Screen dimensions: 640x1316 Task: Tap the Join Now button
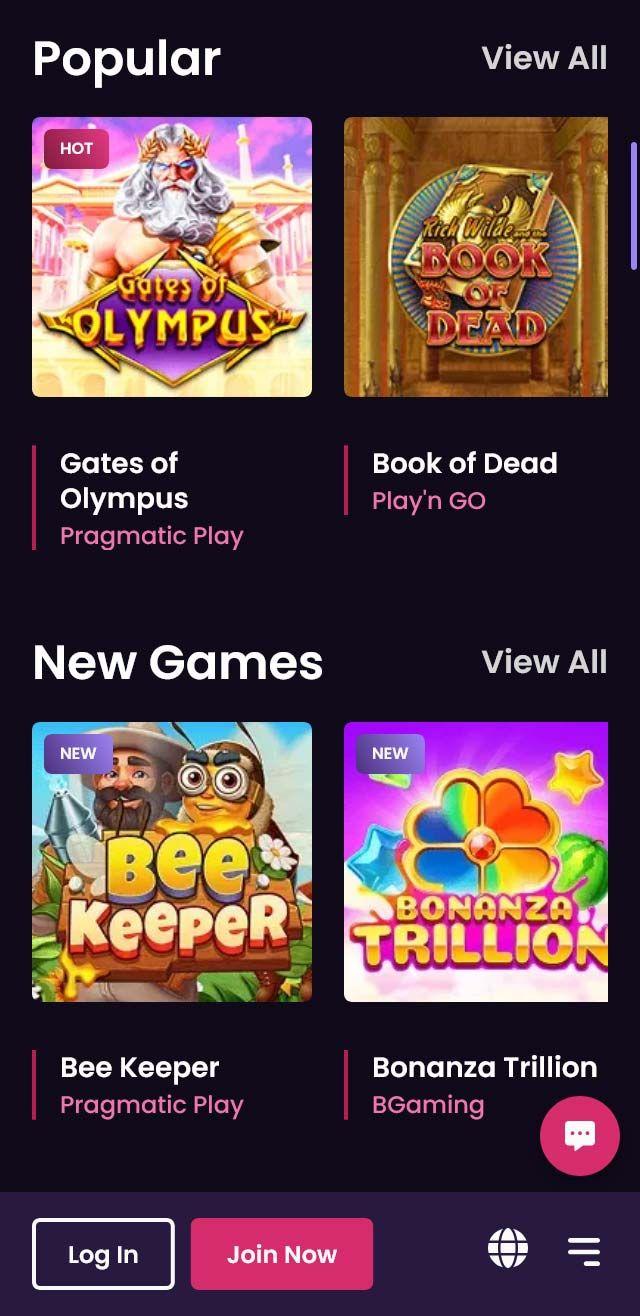(x=282, y=1254)
